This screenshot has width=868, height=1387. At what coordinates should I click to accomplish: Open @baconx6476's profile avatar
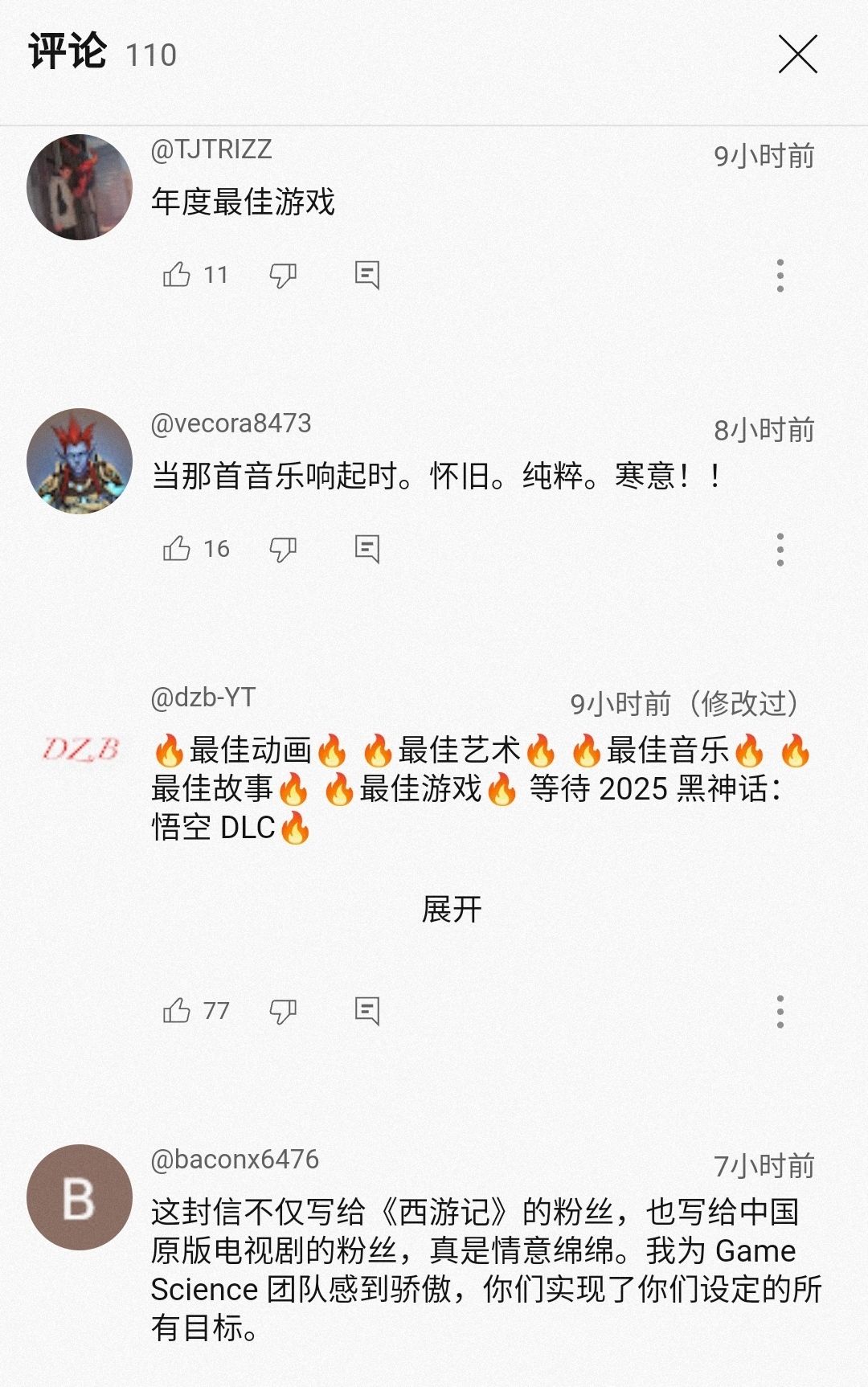(80, 1197)
